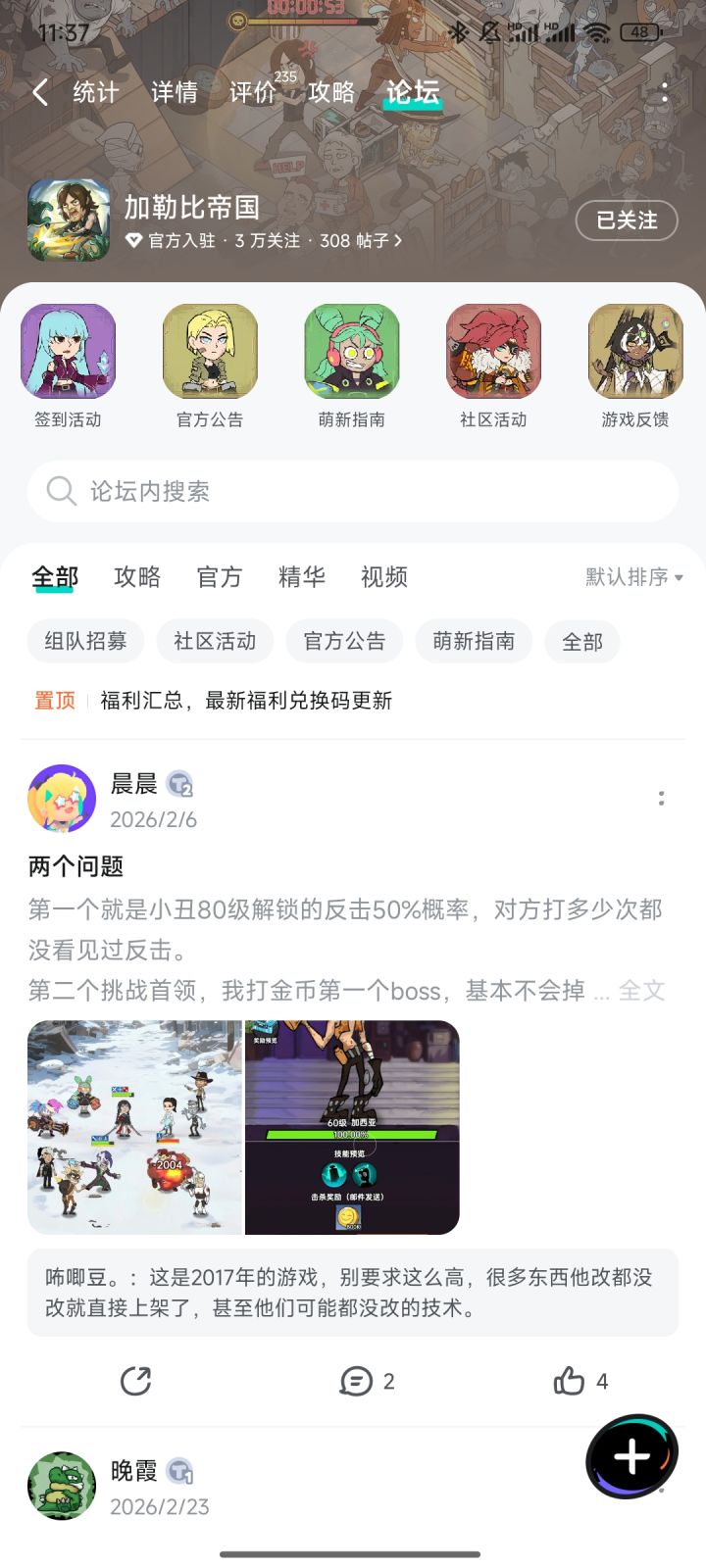Tap the forum search input field
Screen dimensions: 706x1568
353,491
